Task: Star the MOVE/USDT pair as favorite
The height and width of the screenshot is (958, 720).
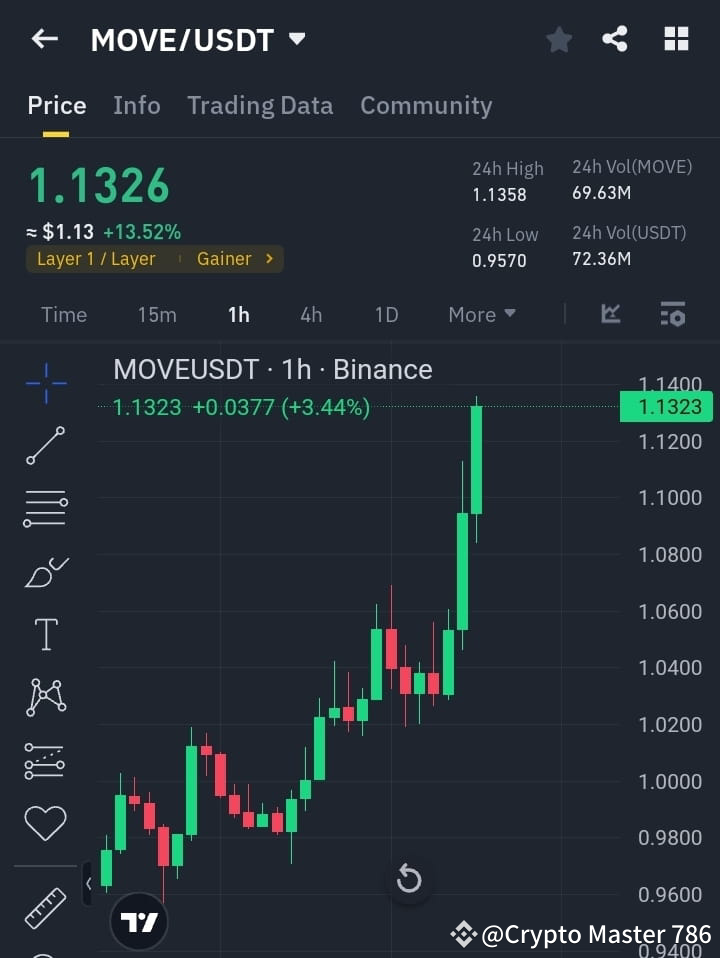Action: coord(558,39)
